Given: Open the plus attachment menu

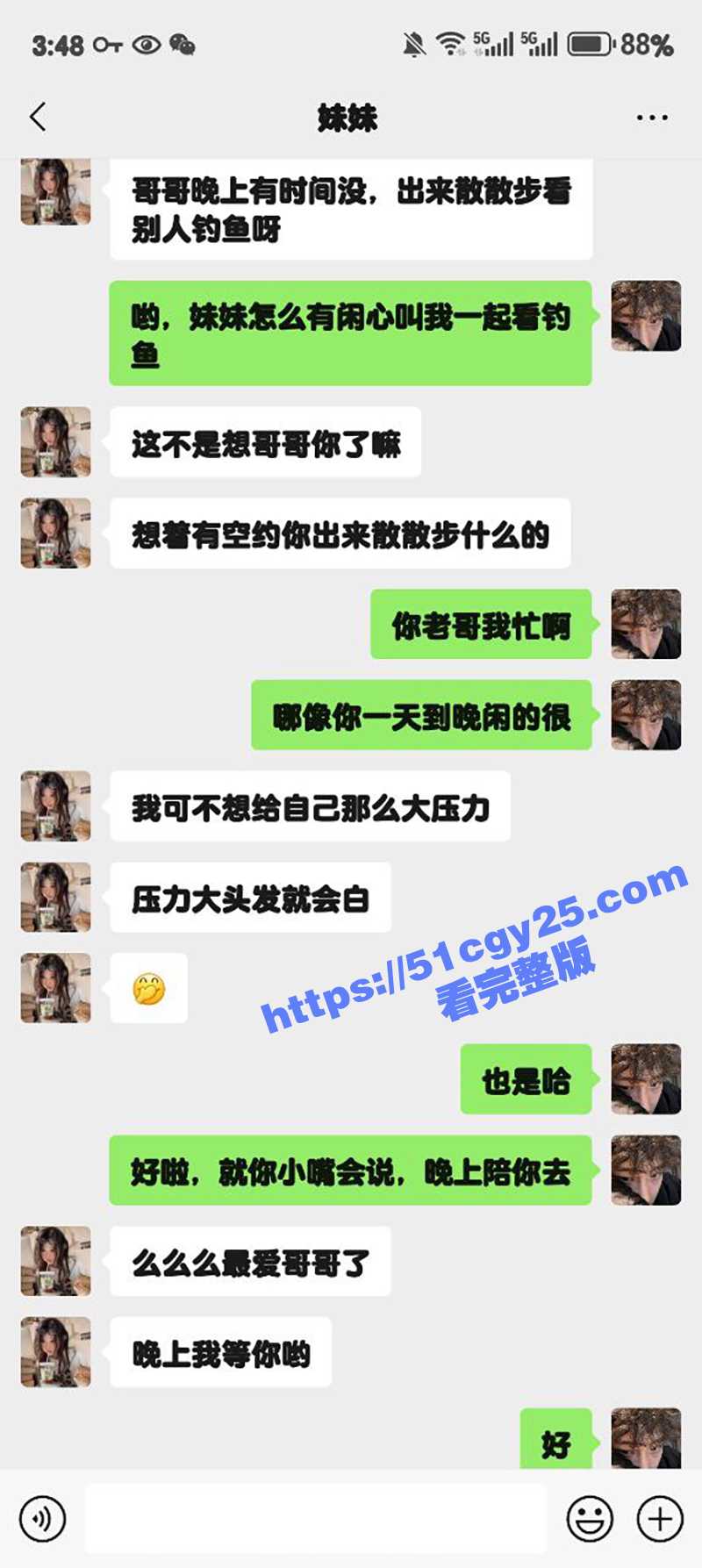Looking at the screenshot, I should 660,1519.
